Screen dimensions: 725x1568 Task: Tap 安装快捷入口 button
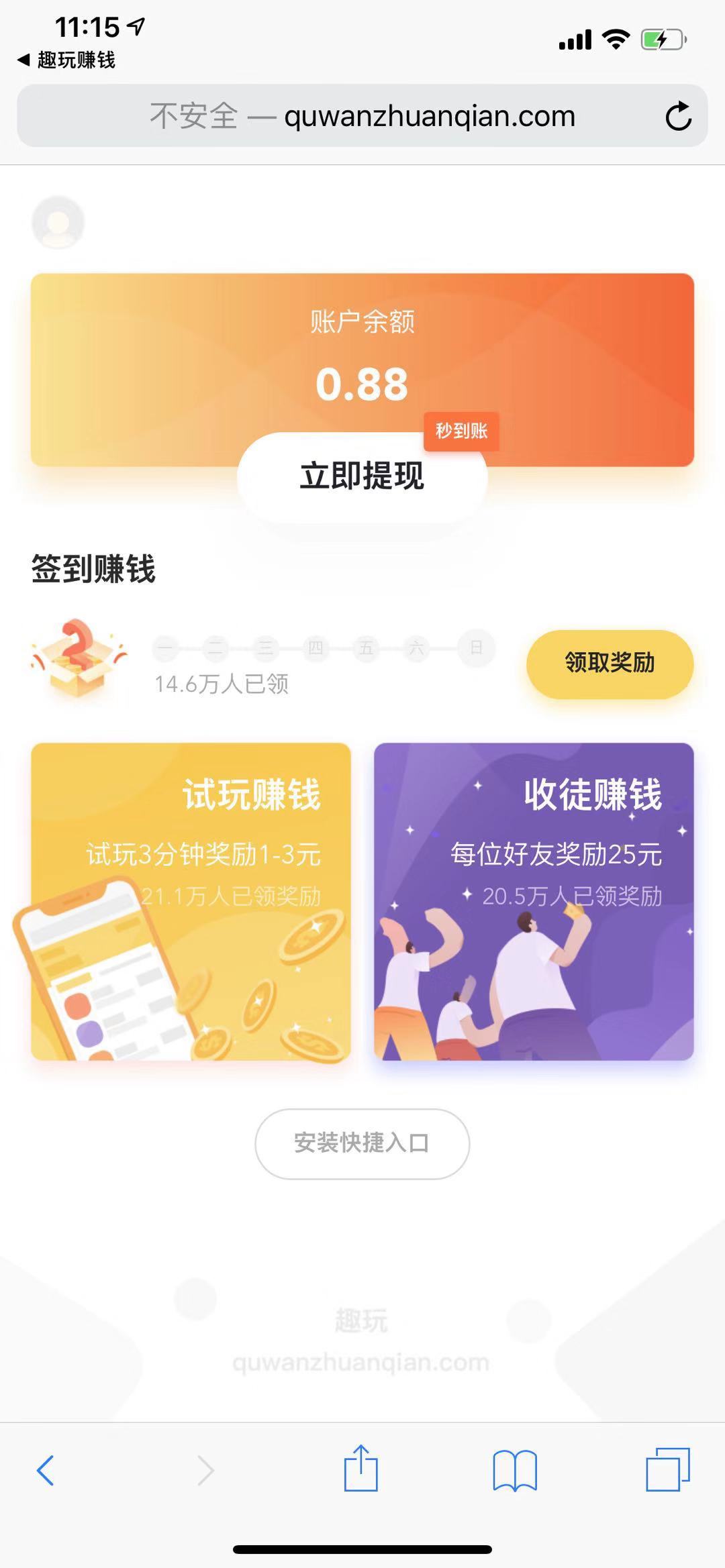(x=362, y=1143)
